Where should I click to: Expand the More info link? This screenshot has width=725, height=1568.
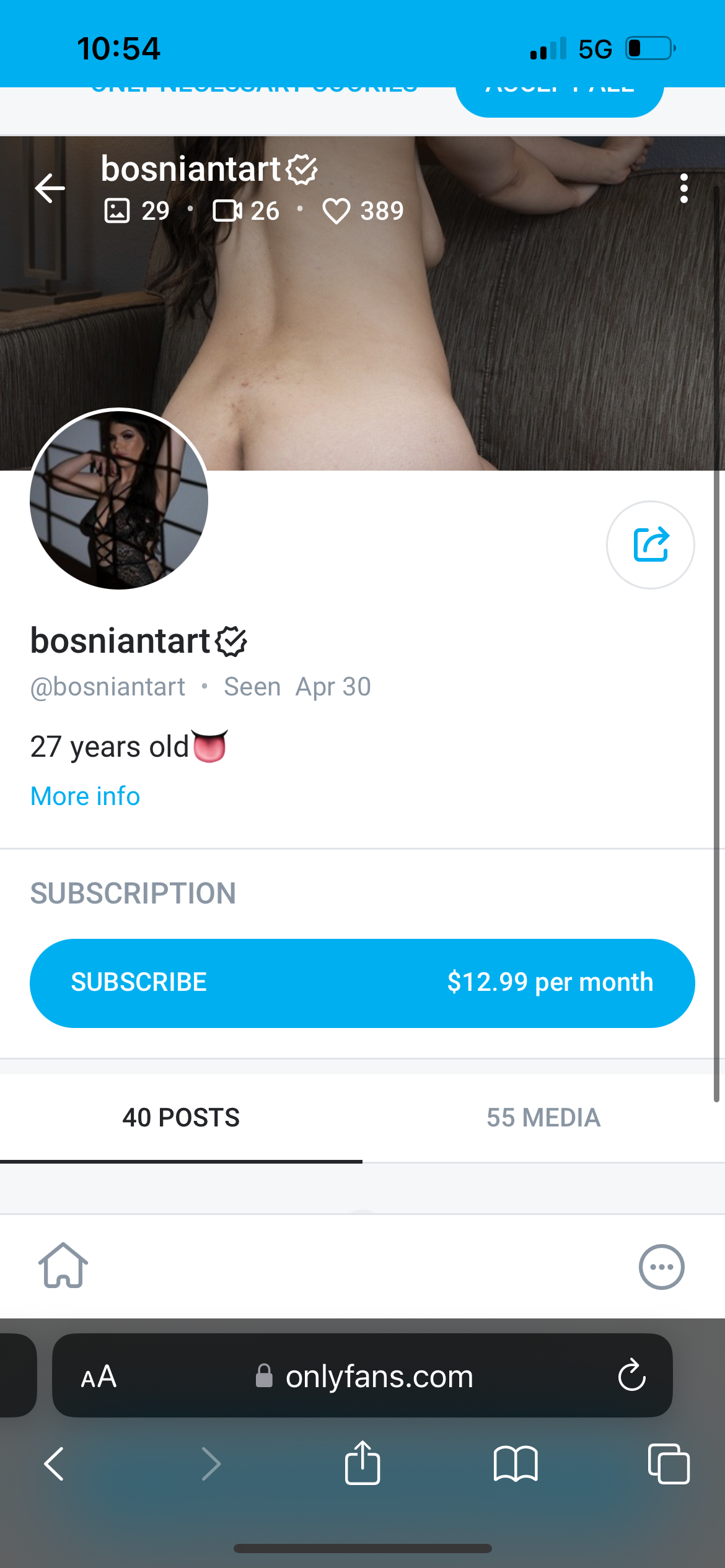[86, 796]
